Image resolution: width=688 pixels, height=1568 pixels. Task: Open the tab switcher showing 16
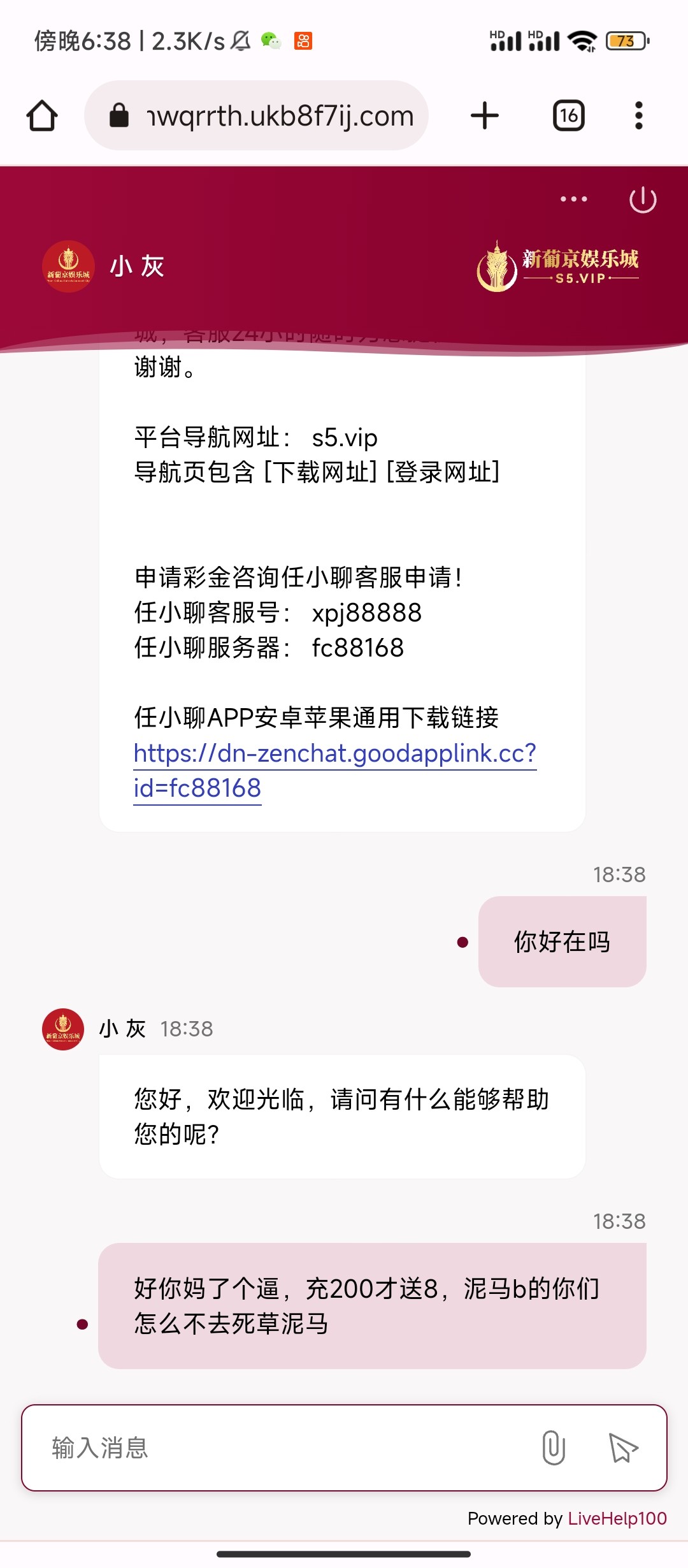pos(568,116)
